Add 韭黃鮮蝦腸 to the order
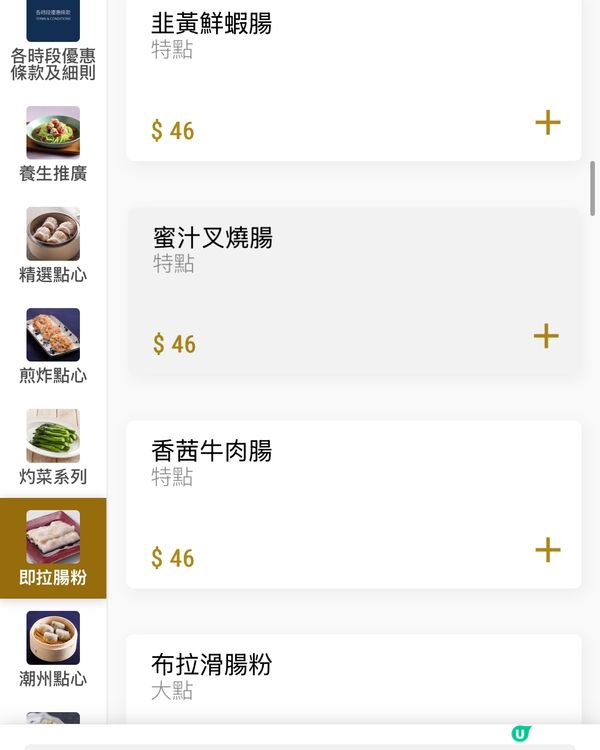Viewport: 600px width, 750px height. [x=547, y=123]
